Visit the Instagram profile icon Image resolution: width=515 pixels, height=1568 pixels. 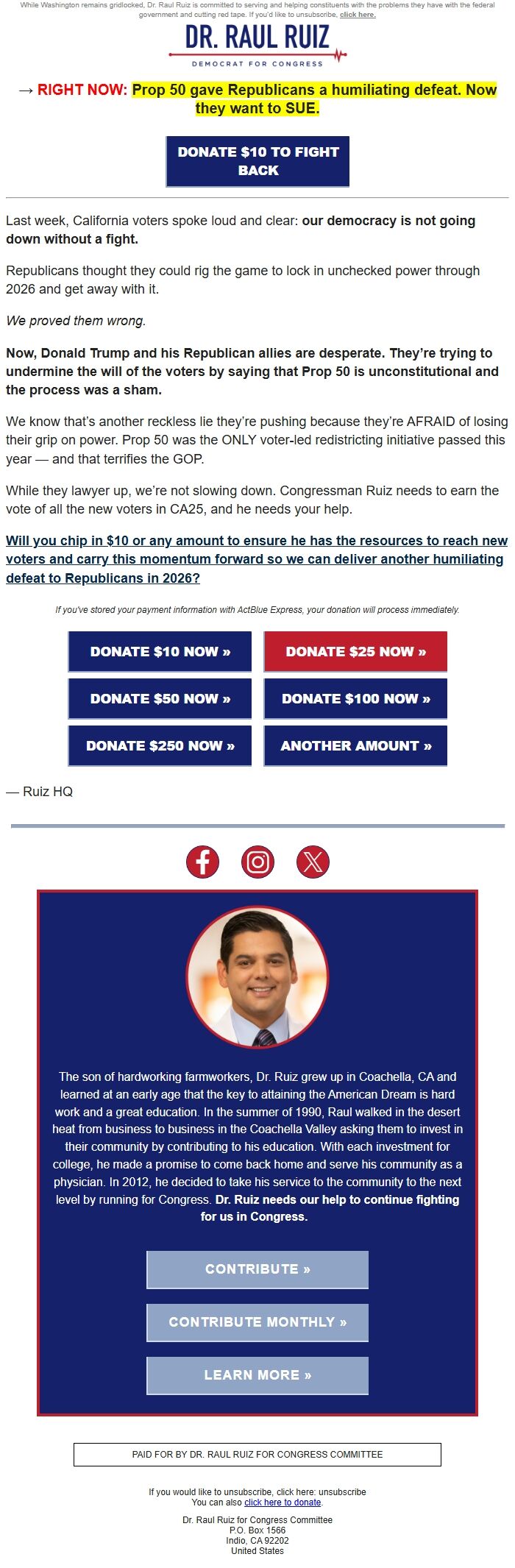click(257, 862)
